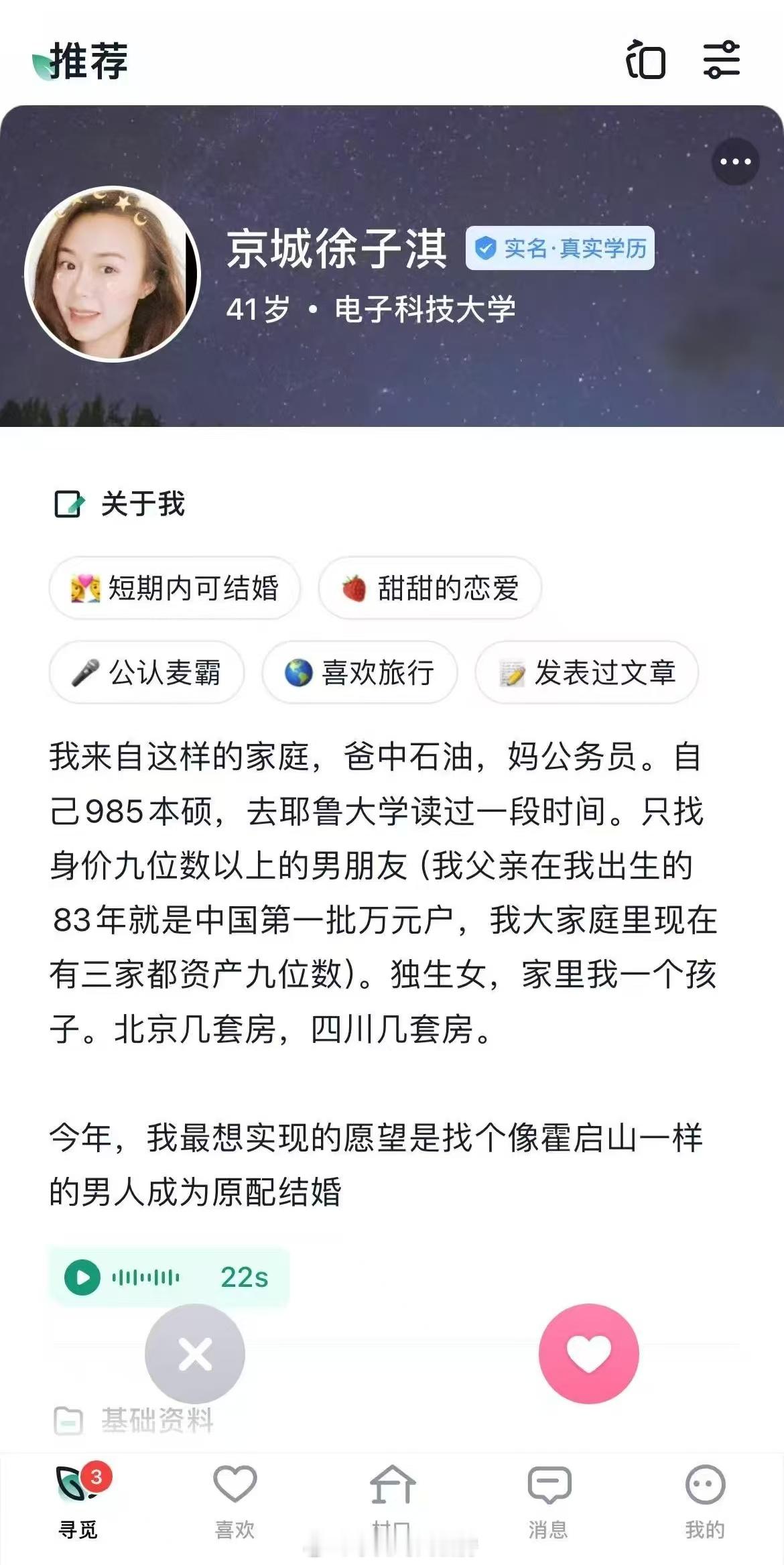Screen dimensions: 784x1565
Task: Tap the 短期内可结婚 tag
Action: (176, 588)
